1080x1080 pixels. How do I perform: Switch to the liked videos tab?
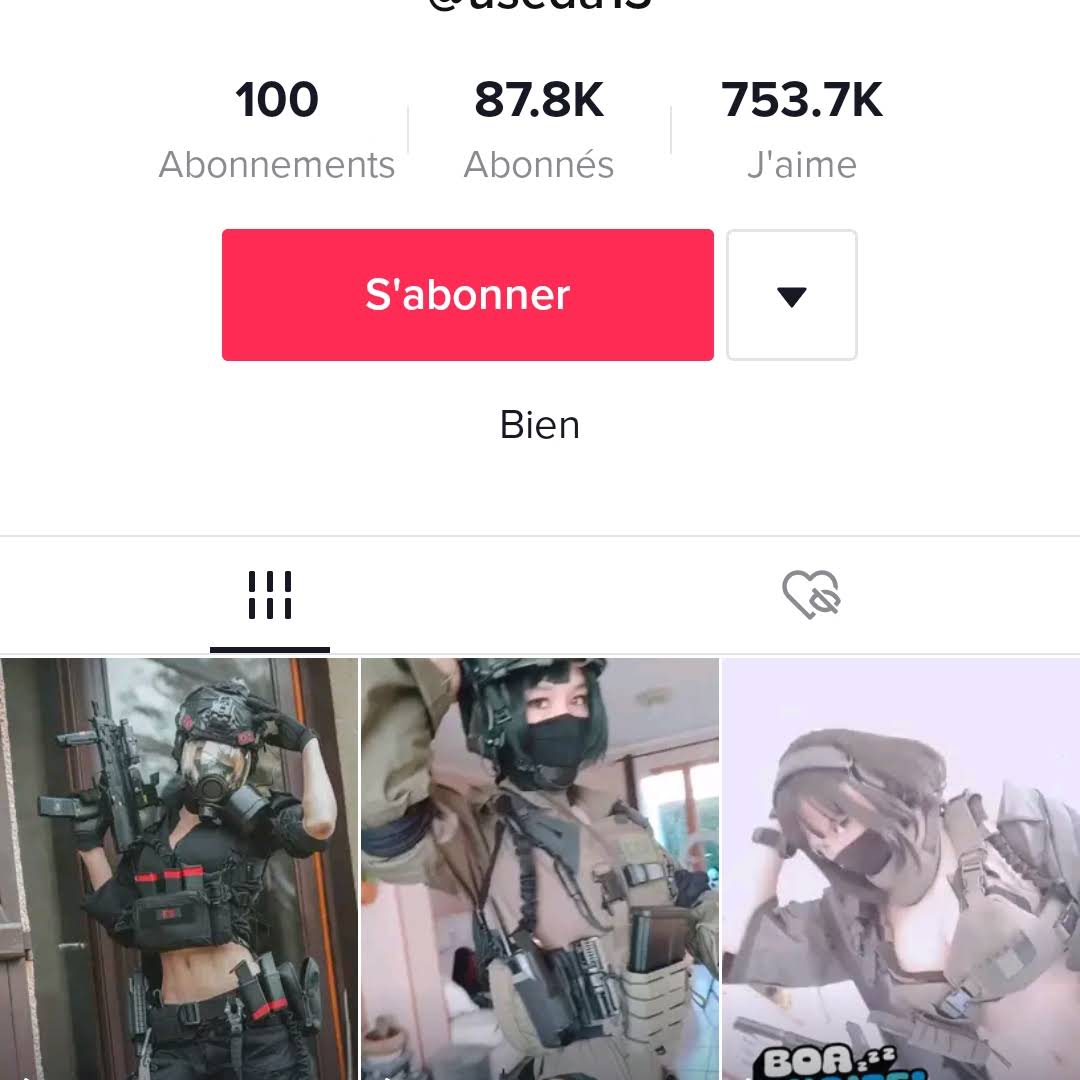810,596
